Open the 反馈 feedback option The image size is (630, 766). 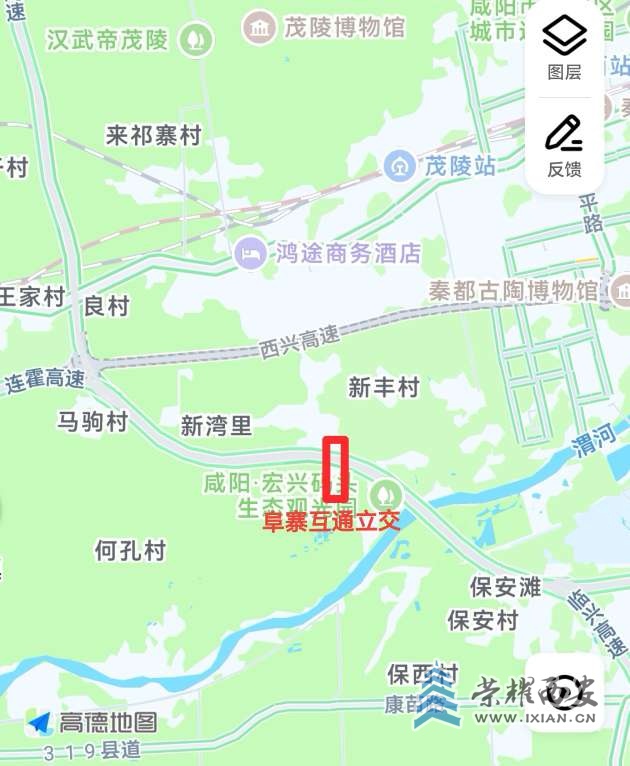(564, 145)
